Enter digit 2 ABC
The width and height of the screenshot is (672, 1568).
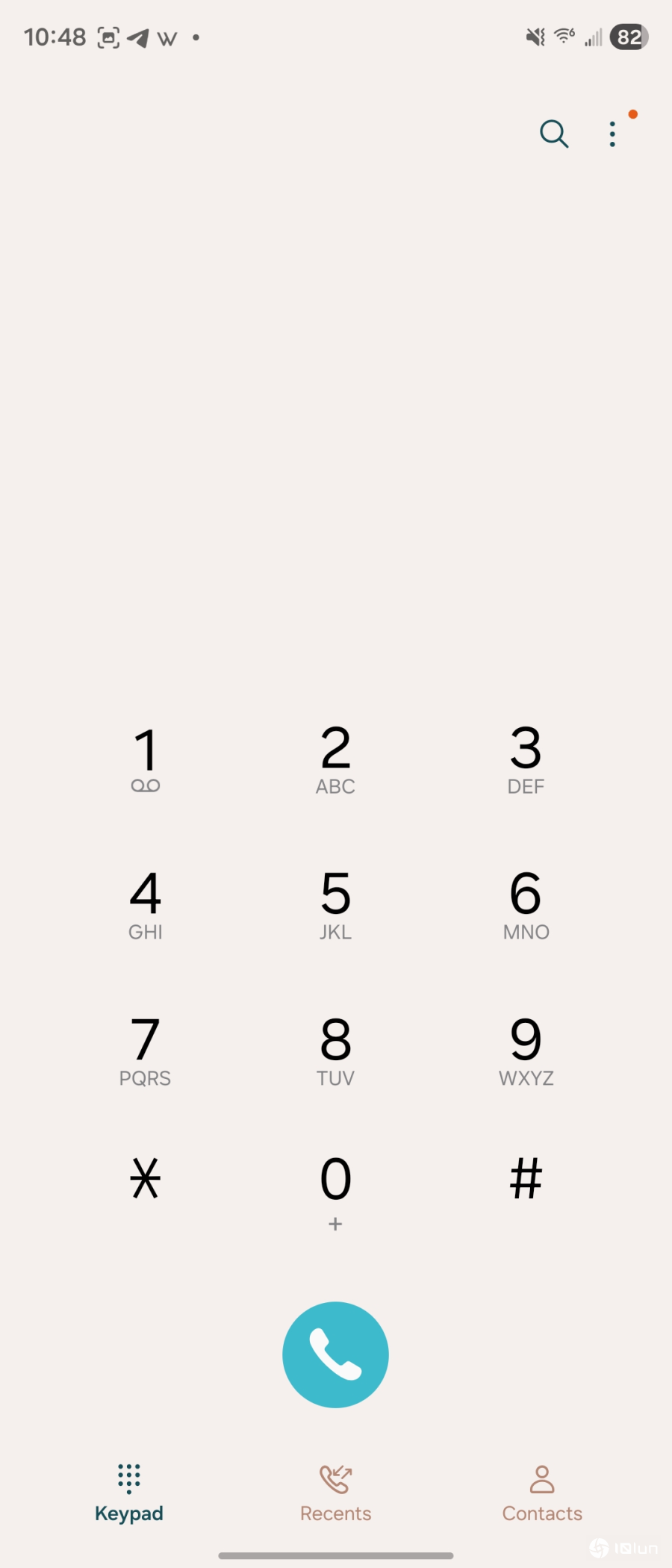pos(335,758)
